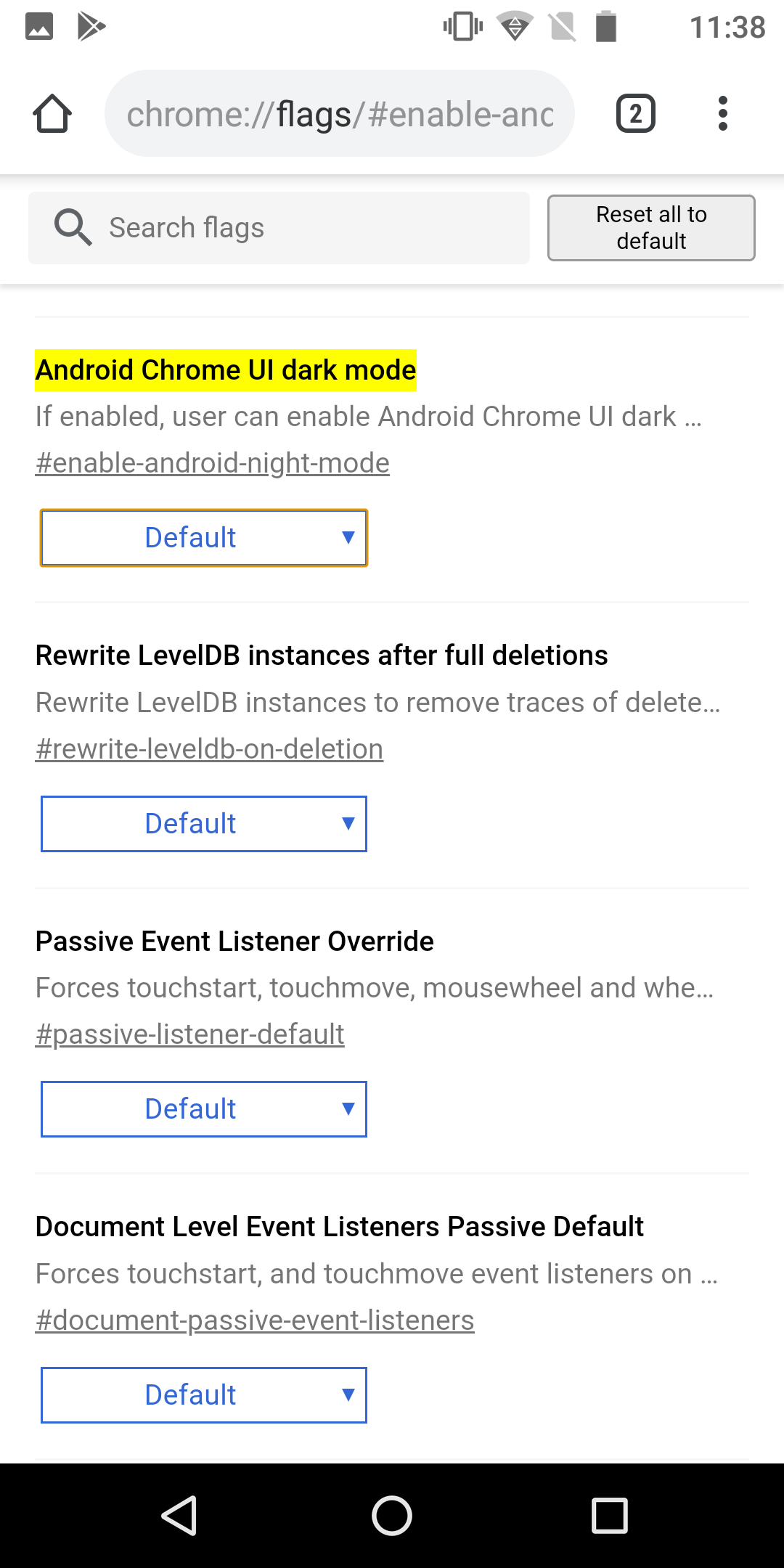
Task: Open recent apps from the navigation bar
Action: pos(610,1516)
